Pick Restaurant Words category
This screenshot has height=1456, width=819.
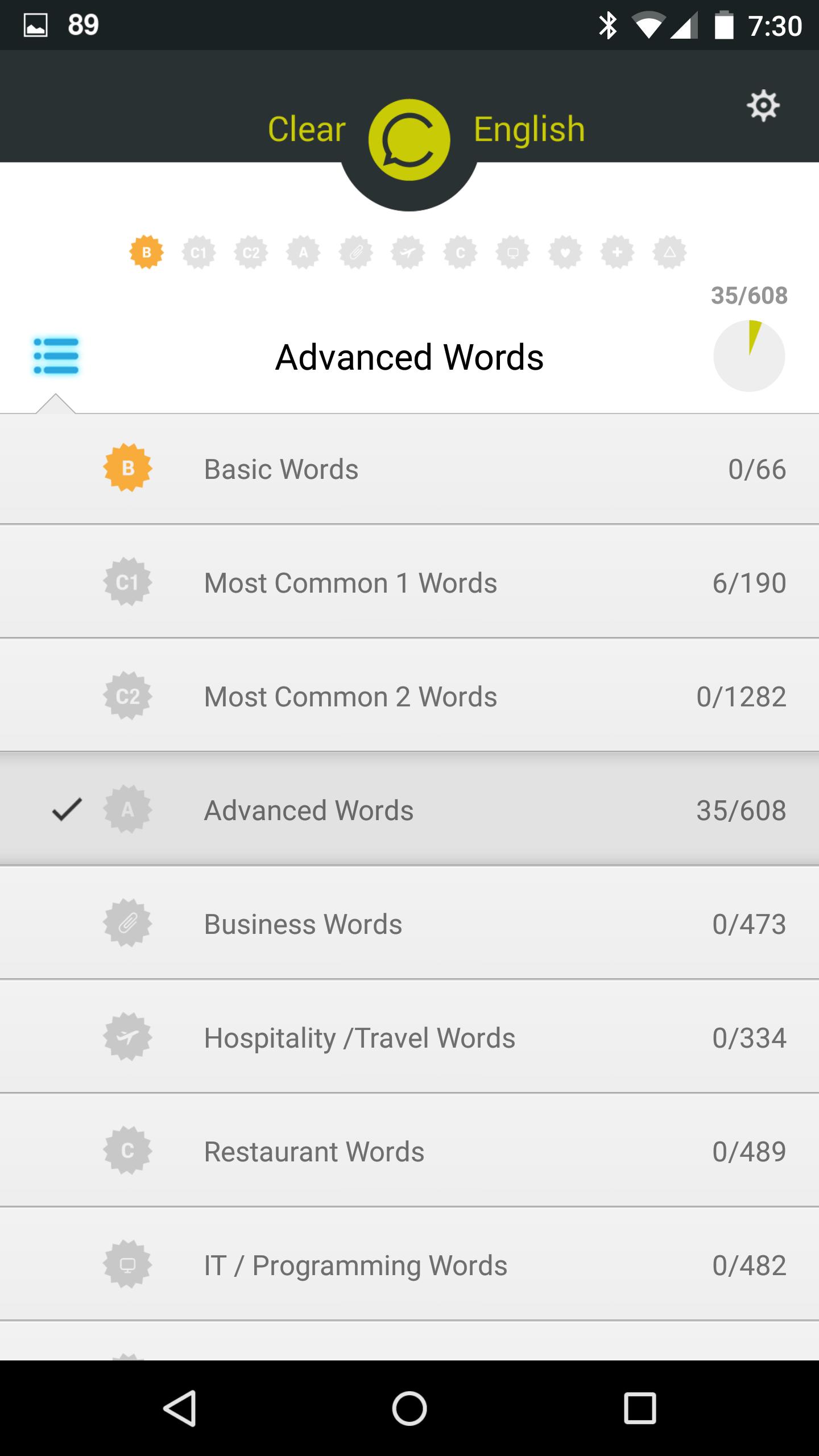(x=409, y=1152)
